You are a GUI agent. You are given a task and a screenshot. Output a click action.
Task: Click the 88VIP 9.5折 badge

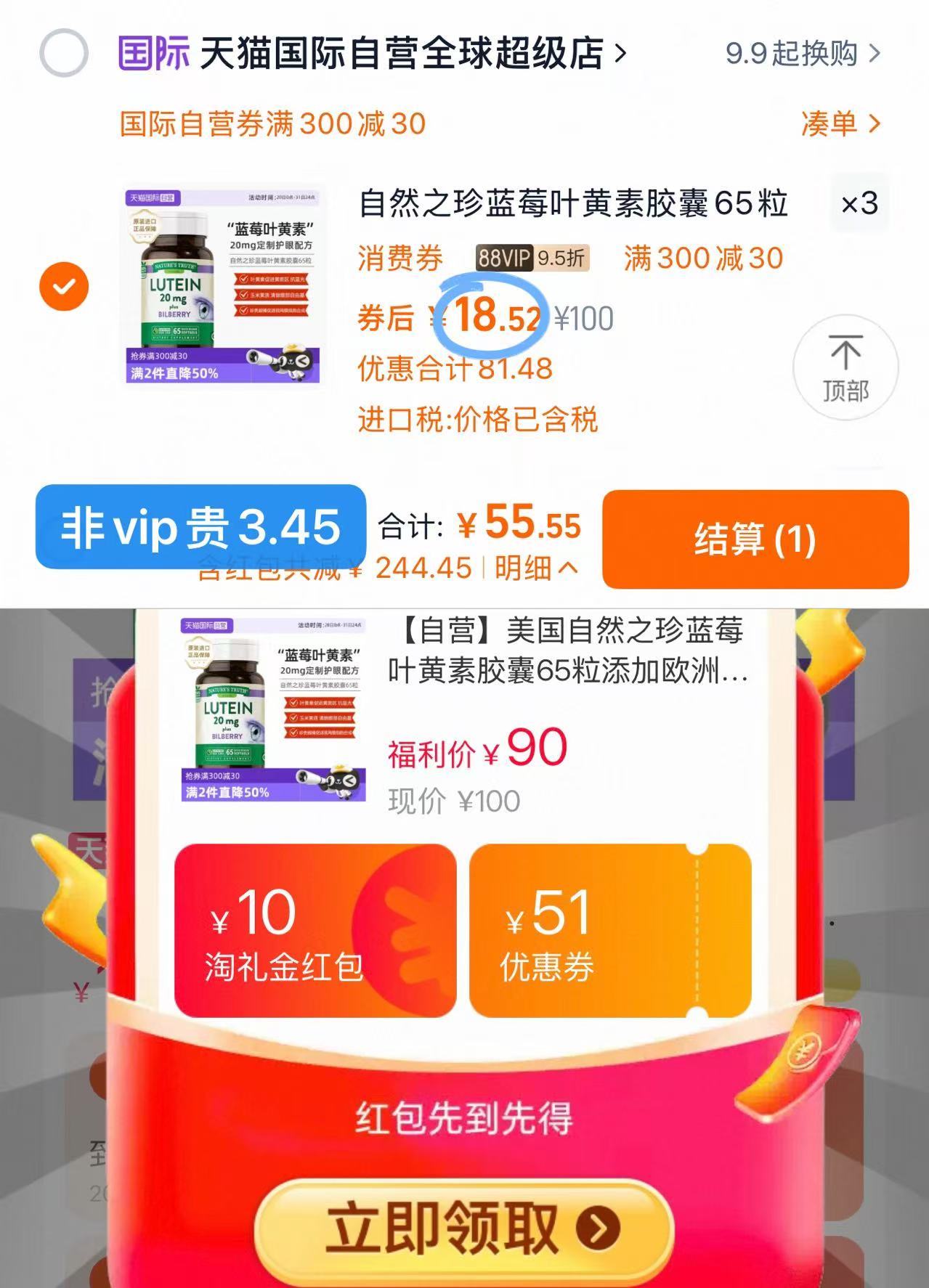coord(532,258)
